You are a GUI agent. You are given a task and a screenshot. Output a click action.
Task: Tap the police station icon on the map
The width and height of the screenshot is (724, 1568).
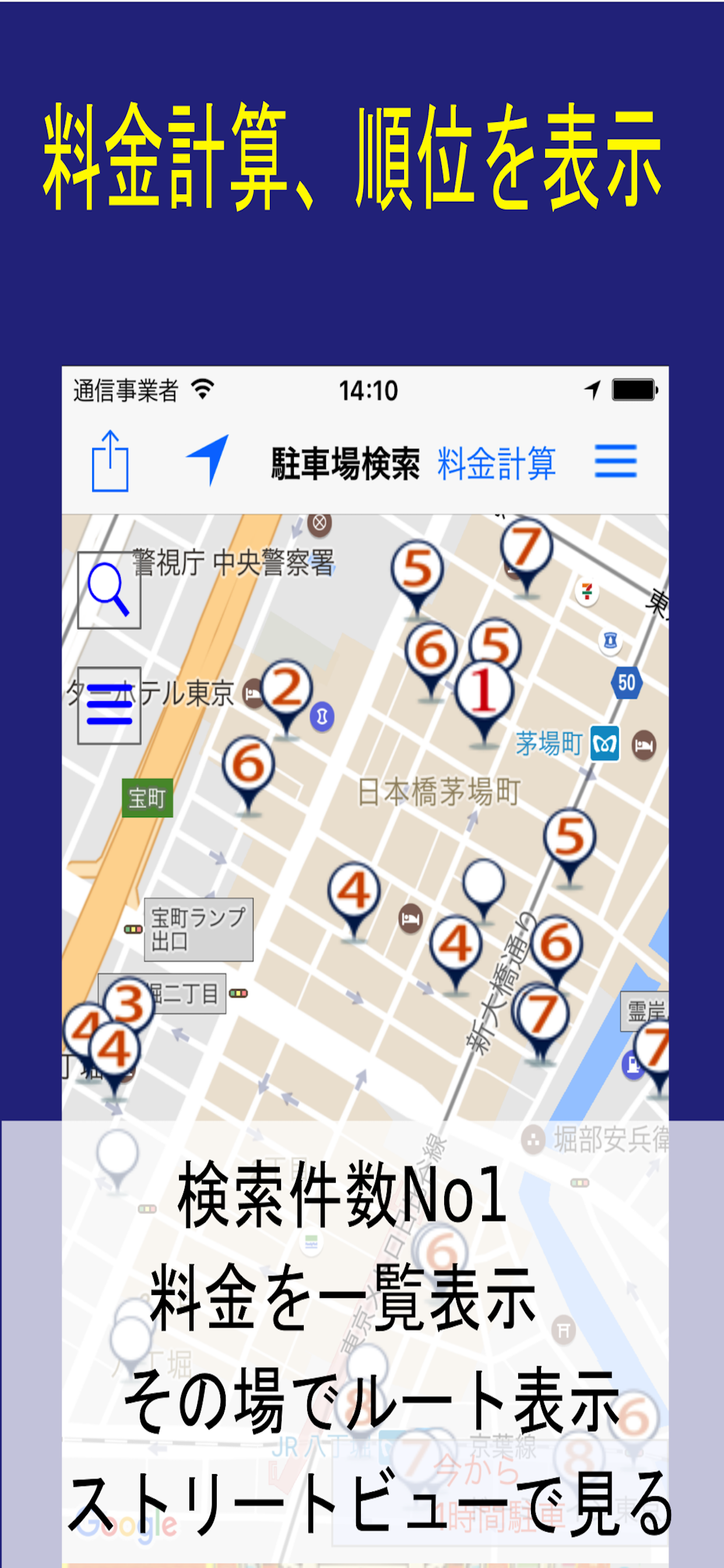point(611,641)
